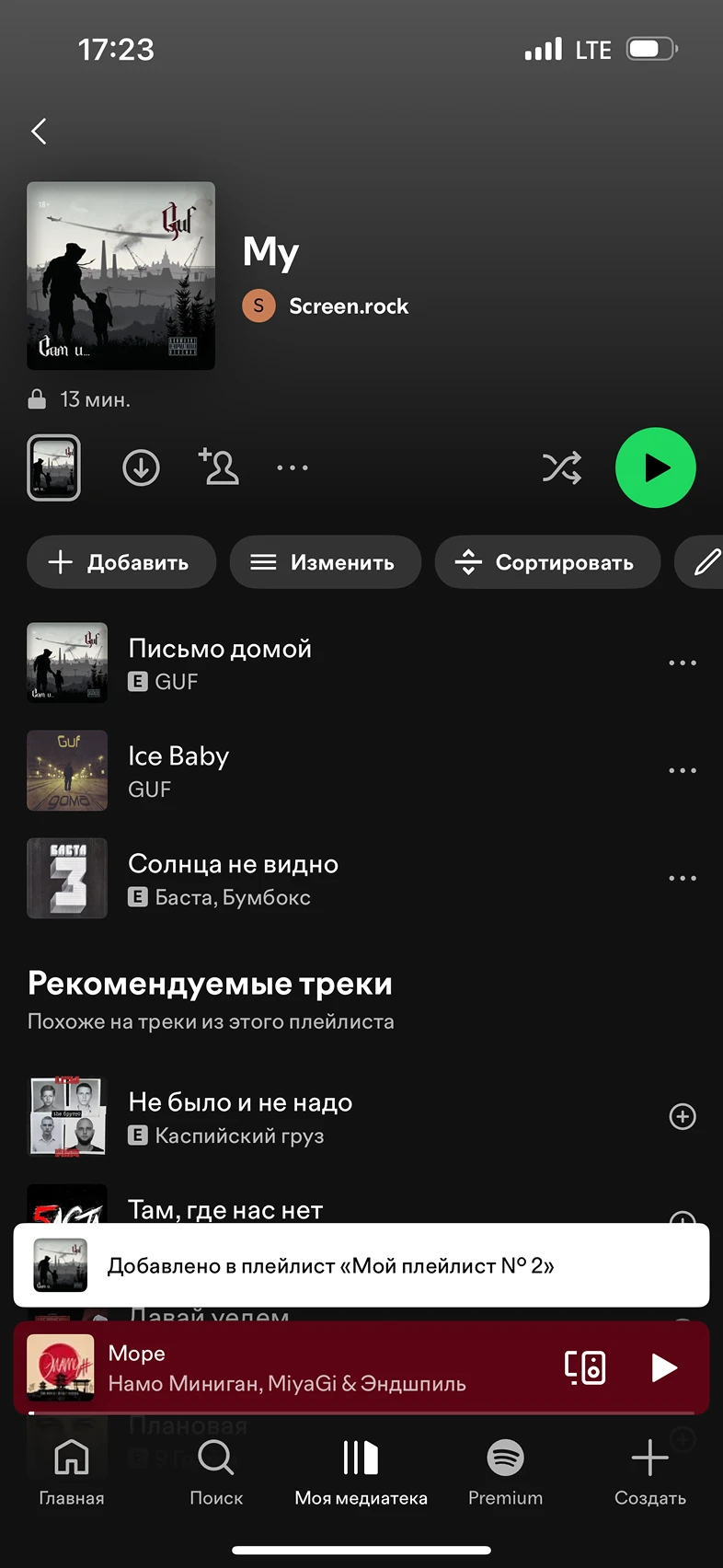
Task: Open playlist owner Screen.rock's profile
Action: [348, 306]
